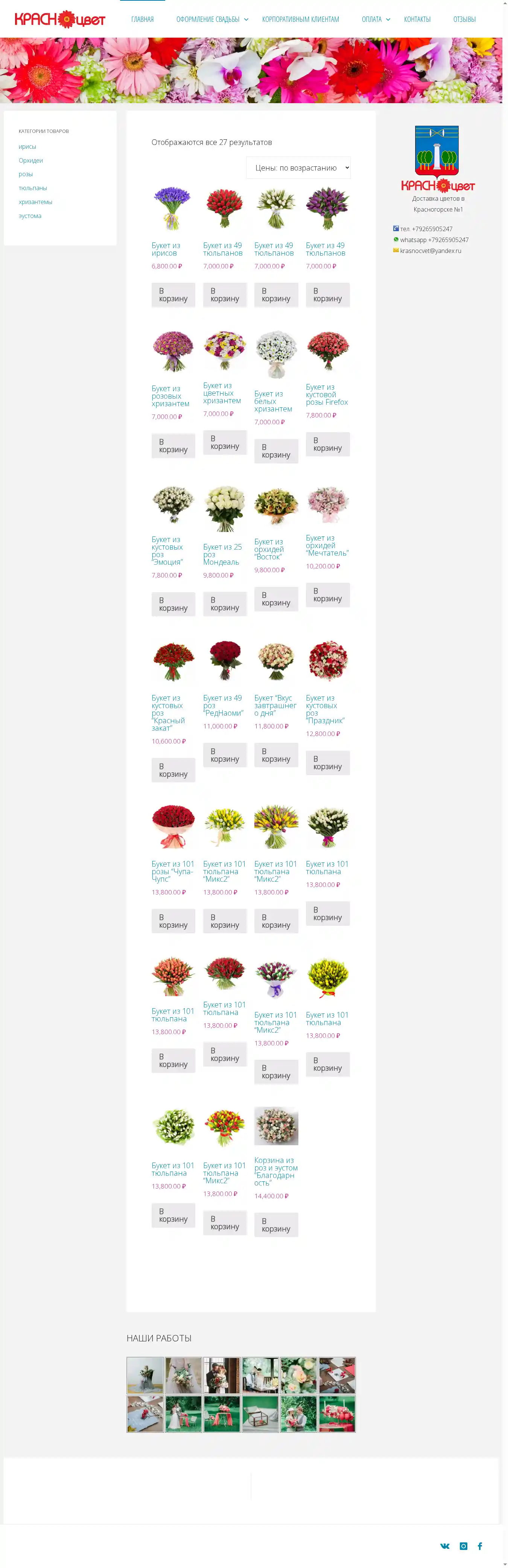Open хризантемы category
The width and height of the screenshot is (508, 1568).
click(x=35, y=202)
